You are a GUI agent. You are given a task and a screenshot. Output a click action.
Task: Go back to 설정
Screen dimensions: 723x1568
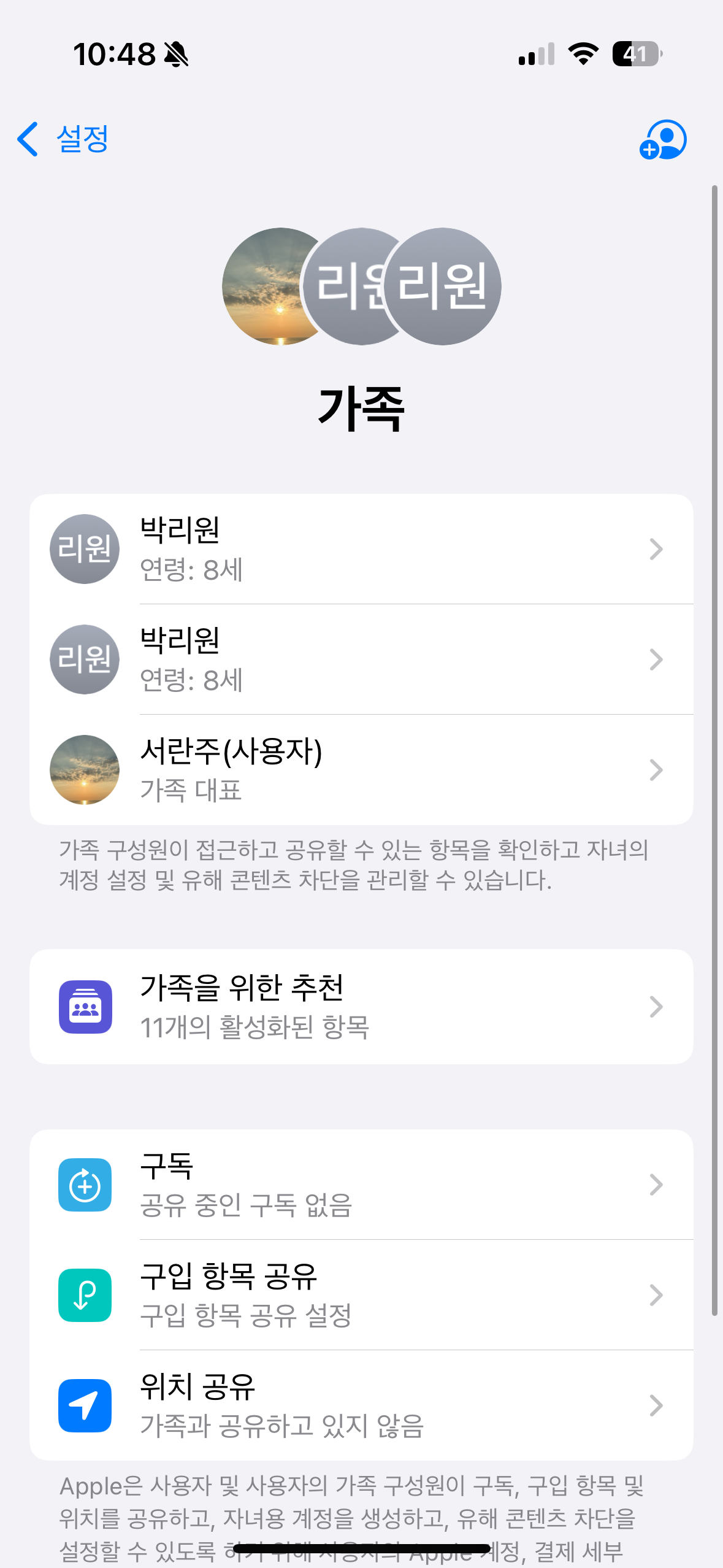pyautogui.click(x=63, y=139)
